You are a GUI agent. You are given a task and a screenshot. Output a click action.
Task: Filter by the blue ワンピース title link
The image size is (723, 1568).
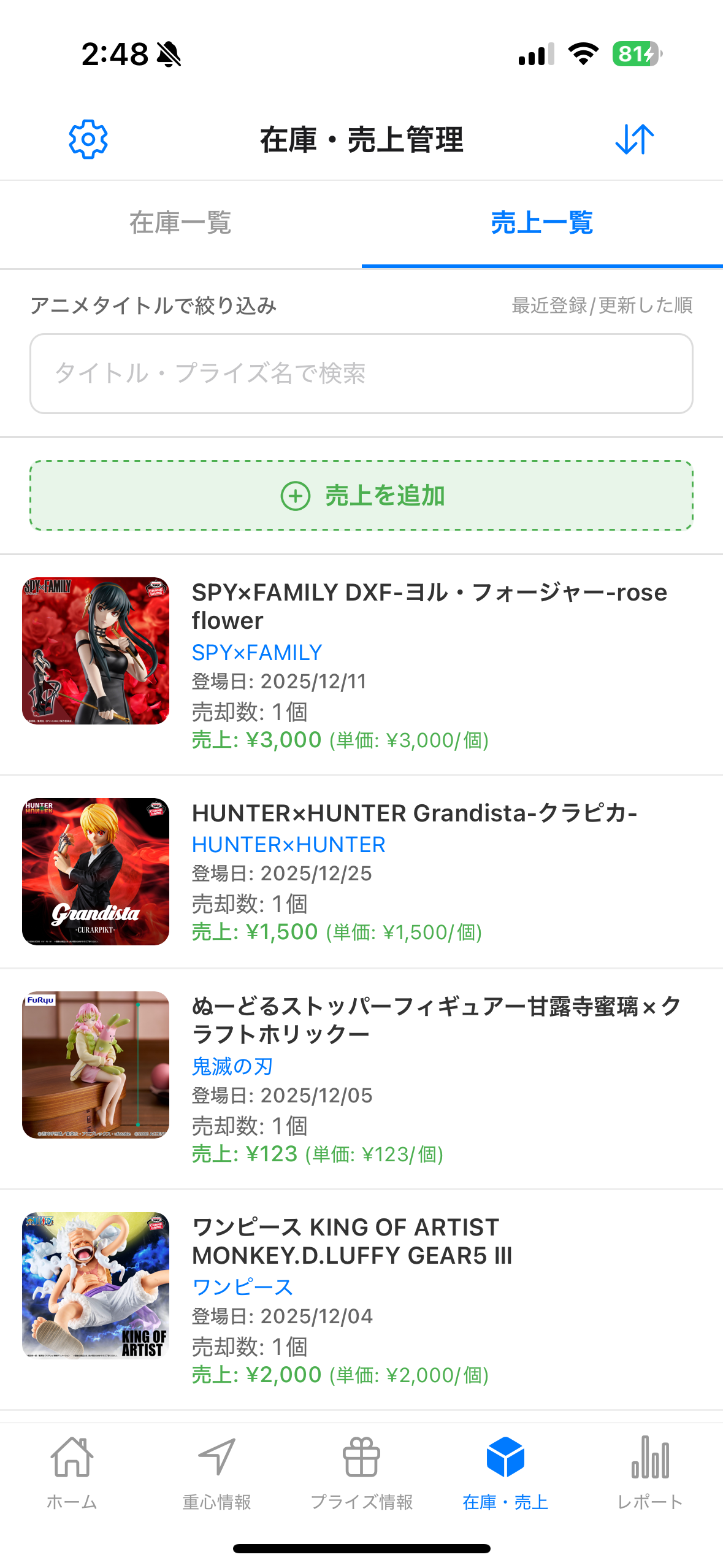tap(243, 1287)
